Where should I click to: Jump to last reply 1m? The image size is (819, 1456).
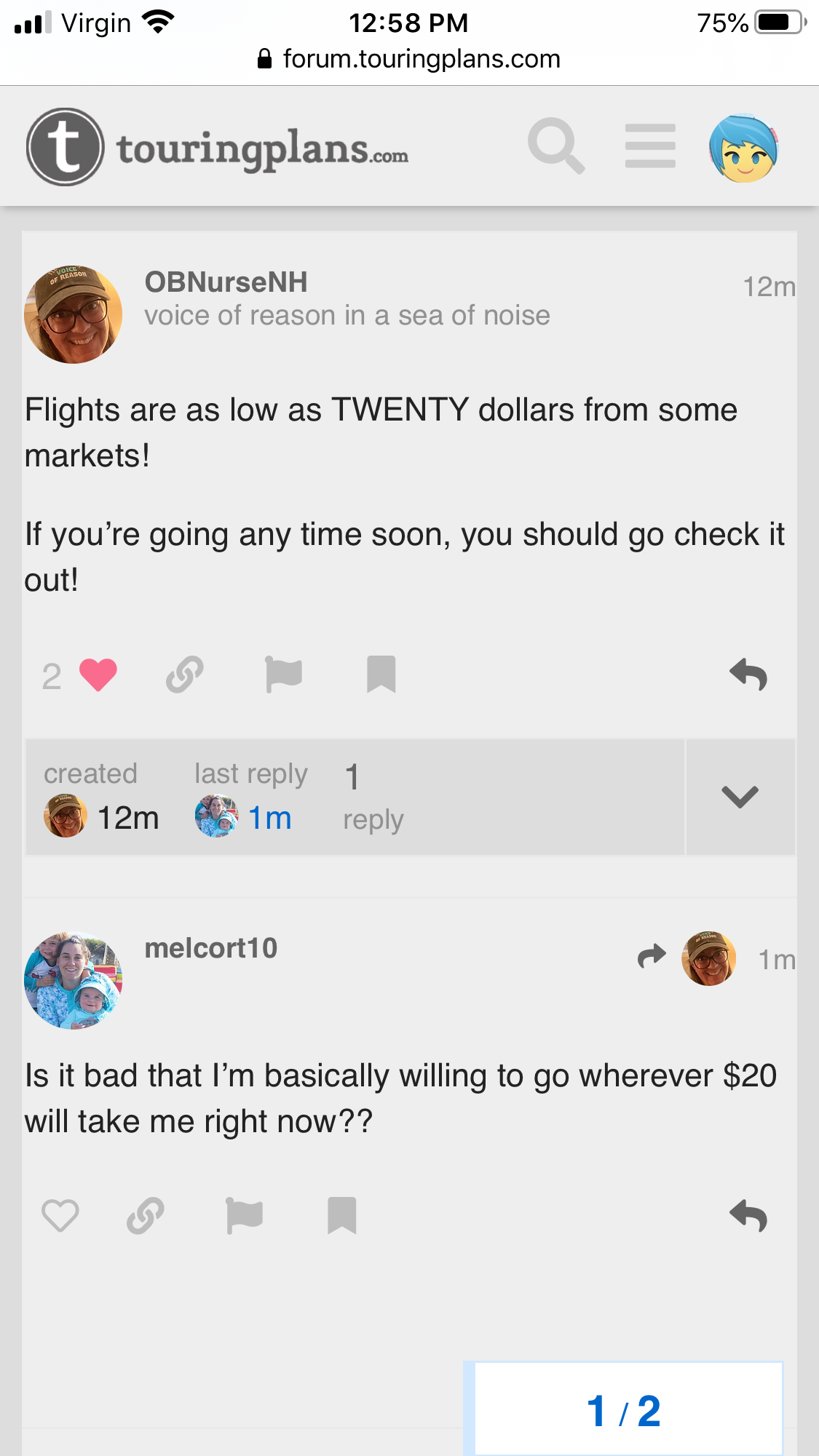pos(269,818)
